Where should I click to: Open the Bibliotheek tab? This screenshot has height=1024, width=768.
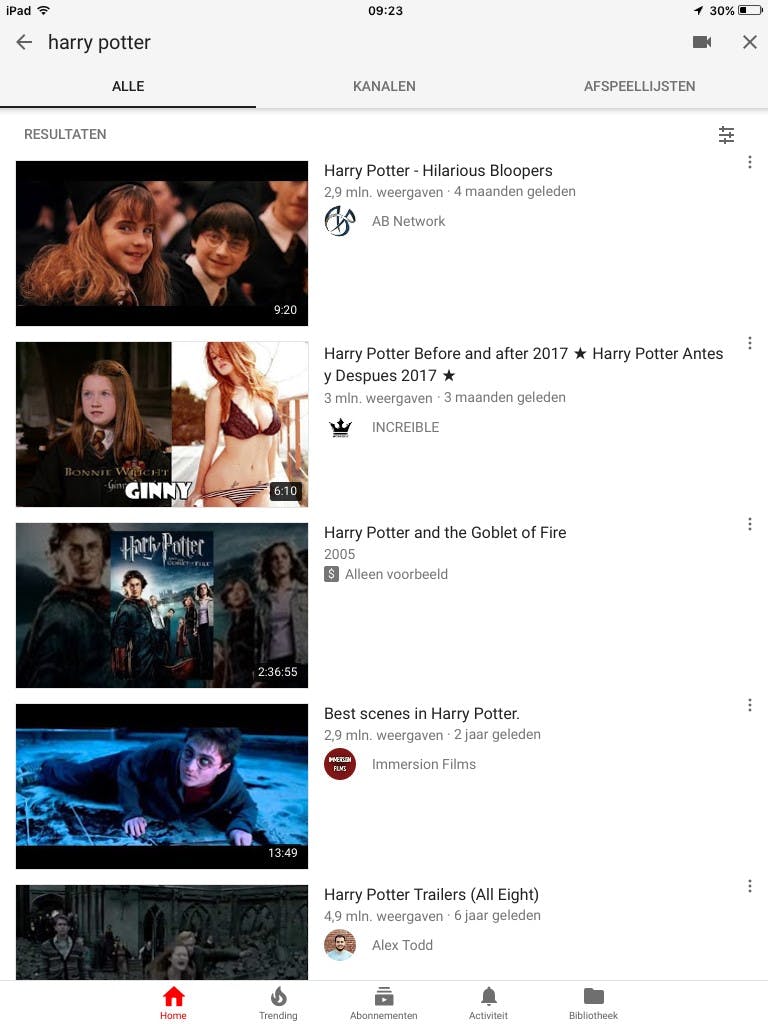click(x=594, y=1002)
